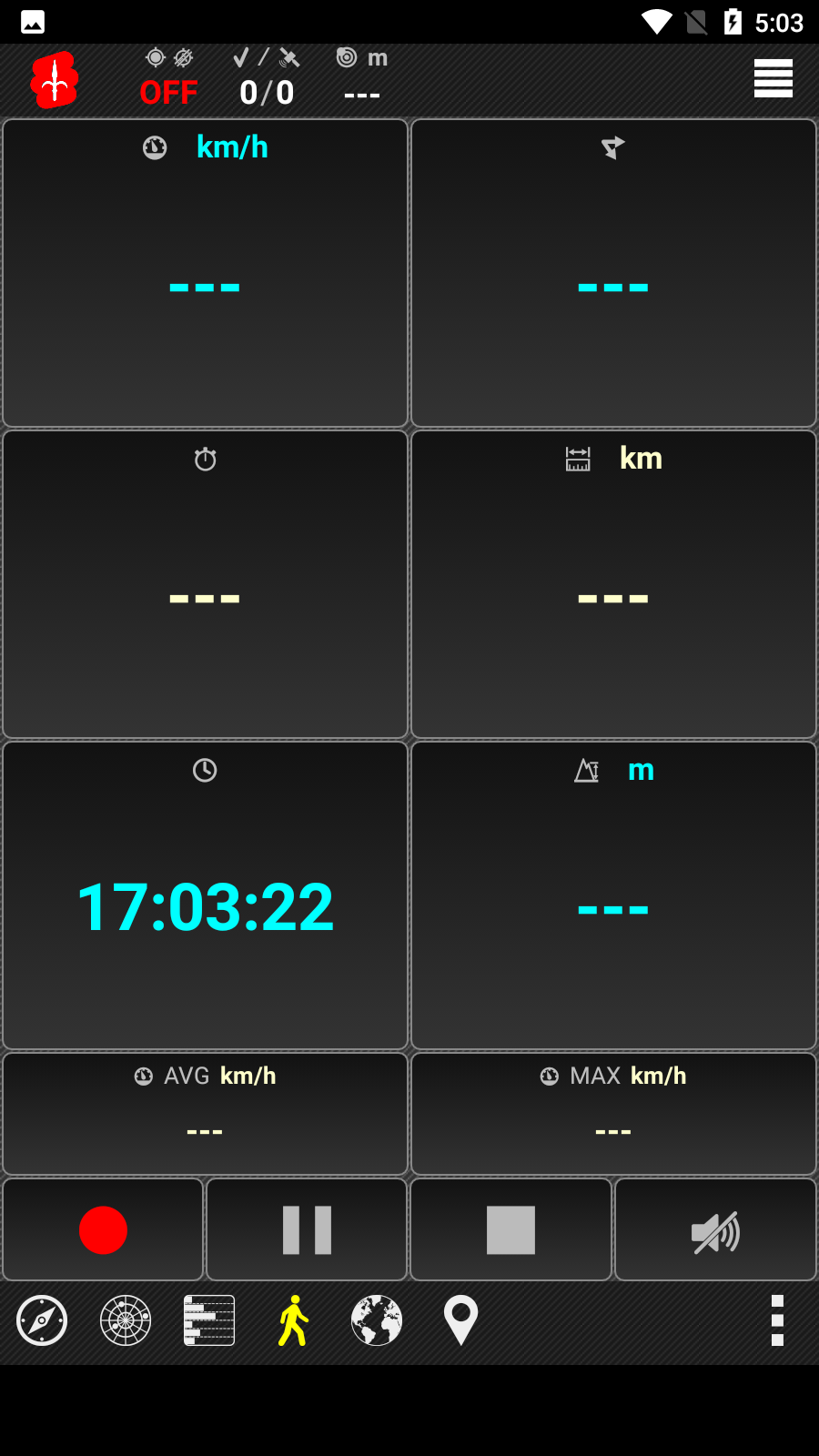Open the clock time panel showing 17:03:22

coord(205,895)
